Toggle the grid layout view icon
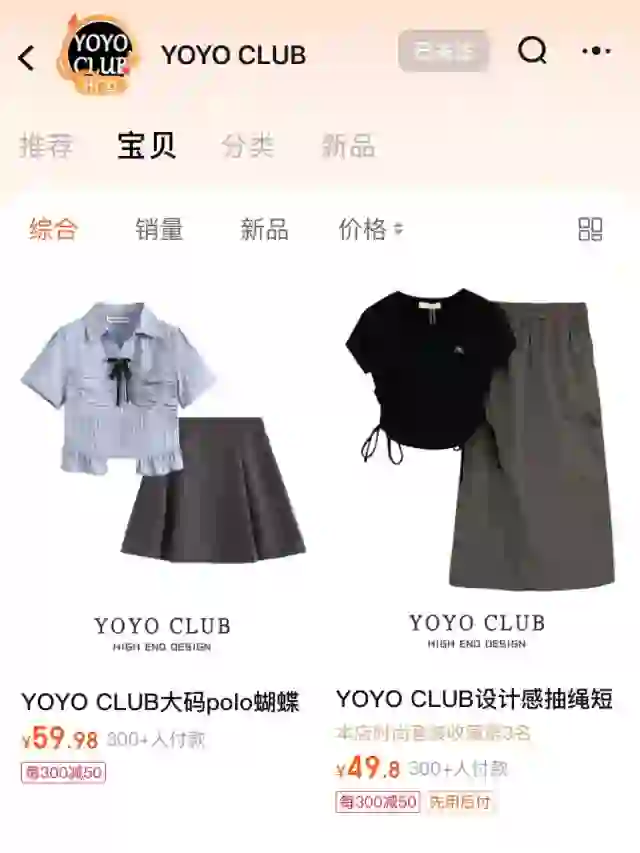The height and width of the screenshot is (853, 640). click(x=590, y=229)
